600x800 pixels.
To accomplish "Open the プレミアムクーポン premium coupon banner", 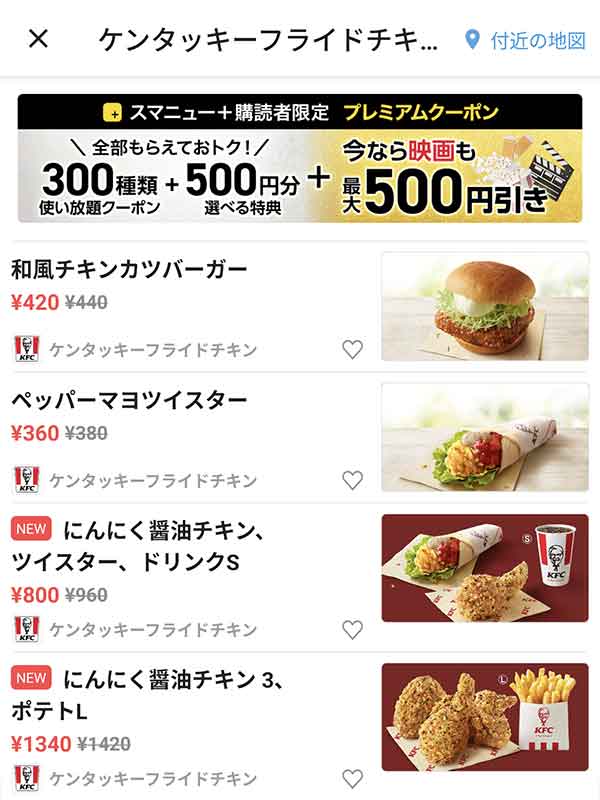I will (x=299, y=158).
